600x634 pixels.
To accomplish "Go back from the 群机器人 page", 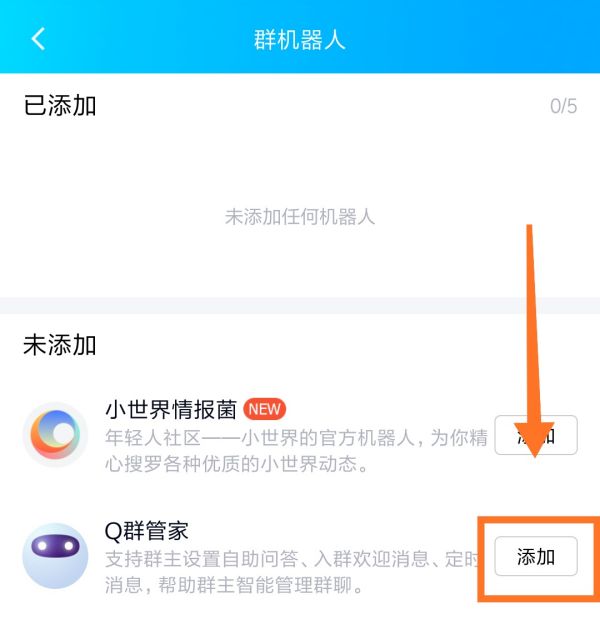I will coord(39,39).
